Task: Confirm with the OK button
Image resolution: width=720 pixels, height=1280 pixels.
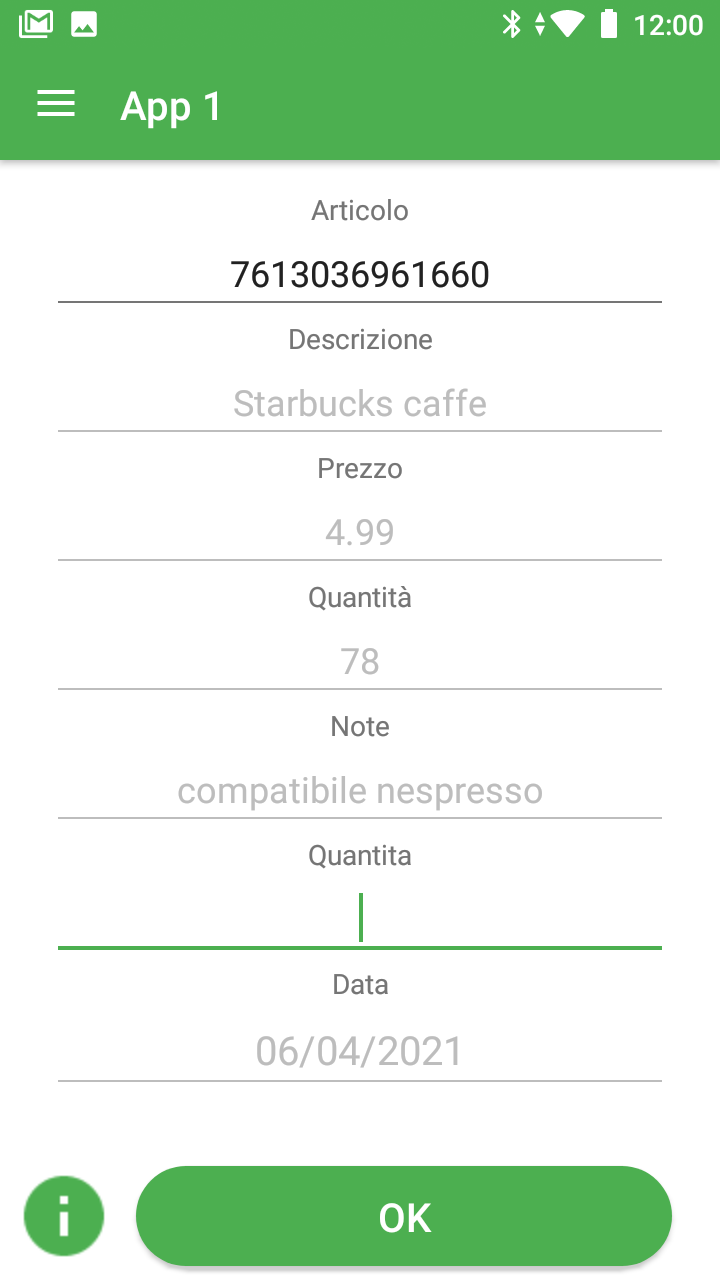Action: tap(404, 1217)
